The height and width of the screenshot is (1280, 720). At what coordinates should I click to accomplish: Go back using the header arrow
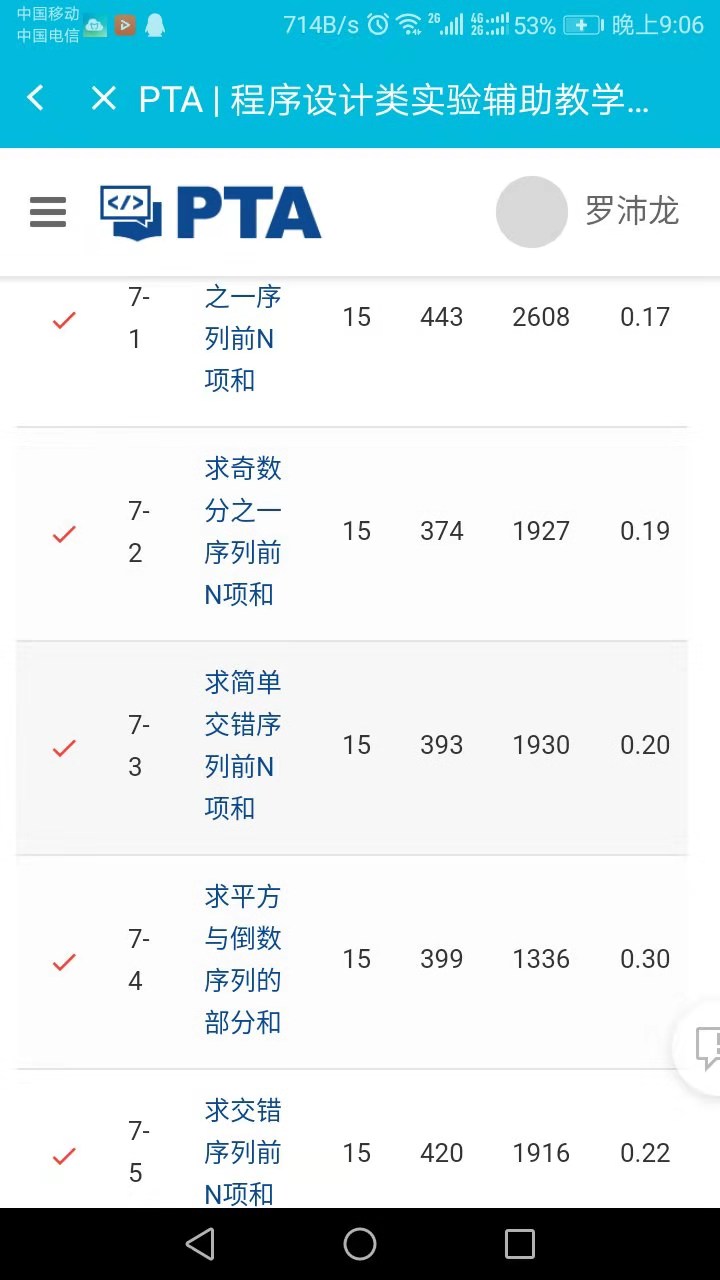36,98
